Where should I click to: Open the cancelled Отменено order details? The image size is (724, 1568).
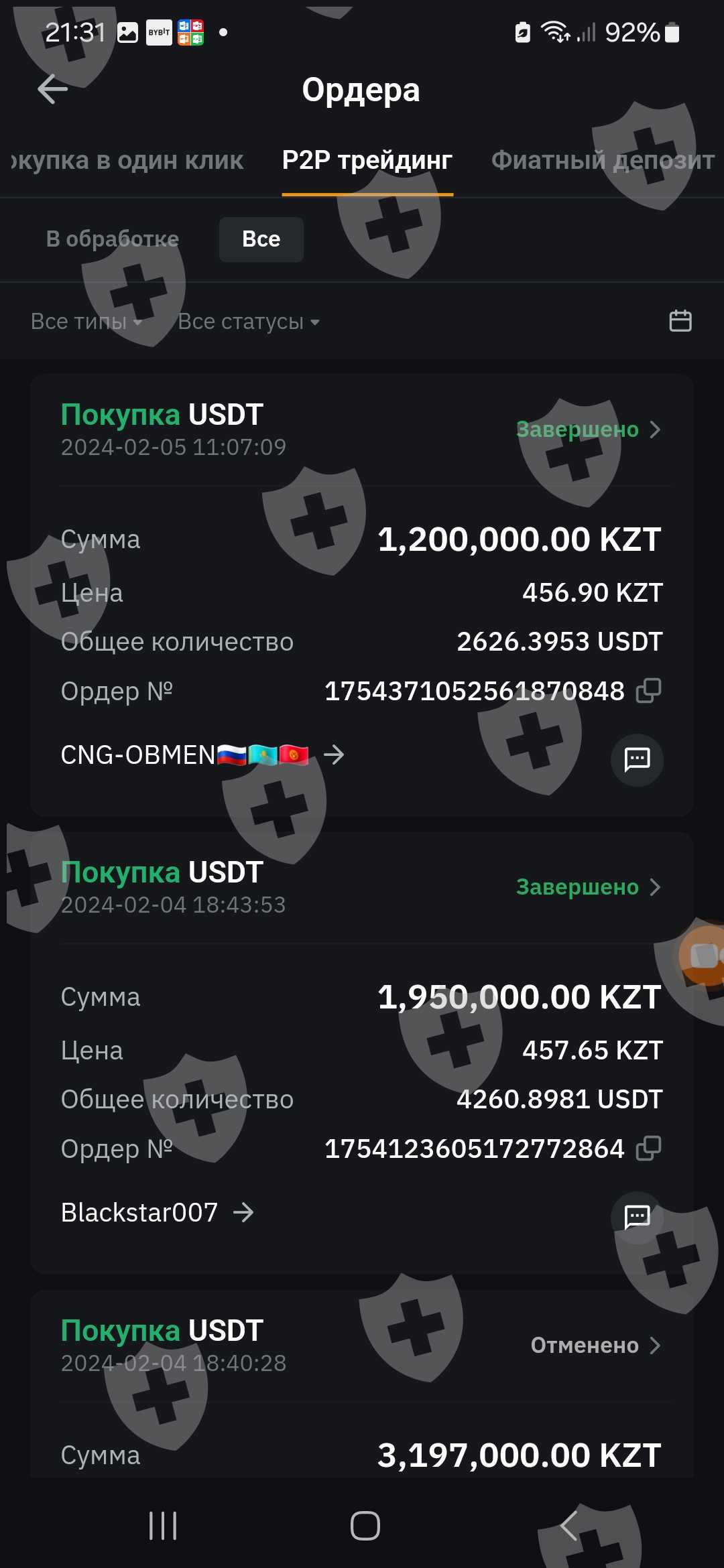pyautogui.click(x=596, y=1346)
